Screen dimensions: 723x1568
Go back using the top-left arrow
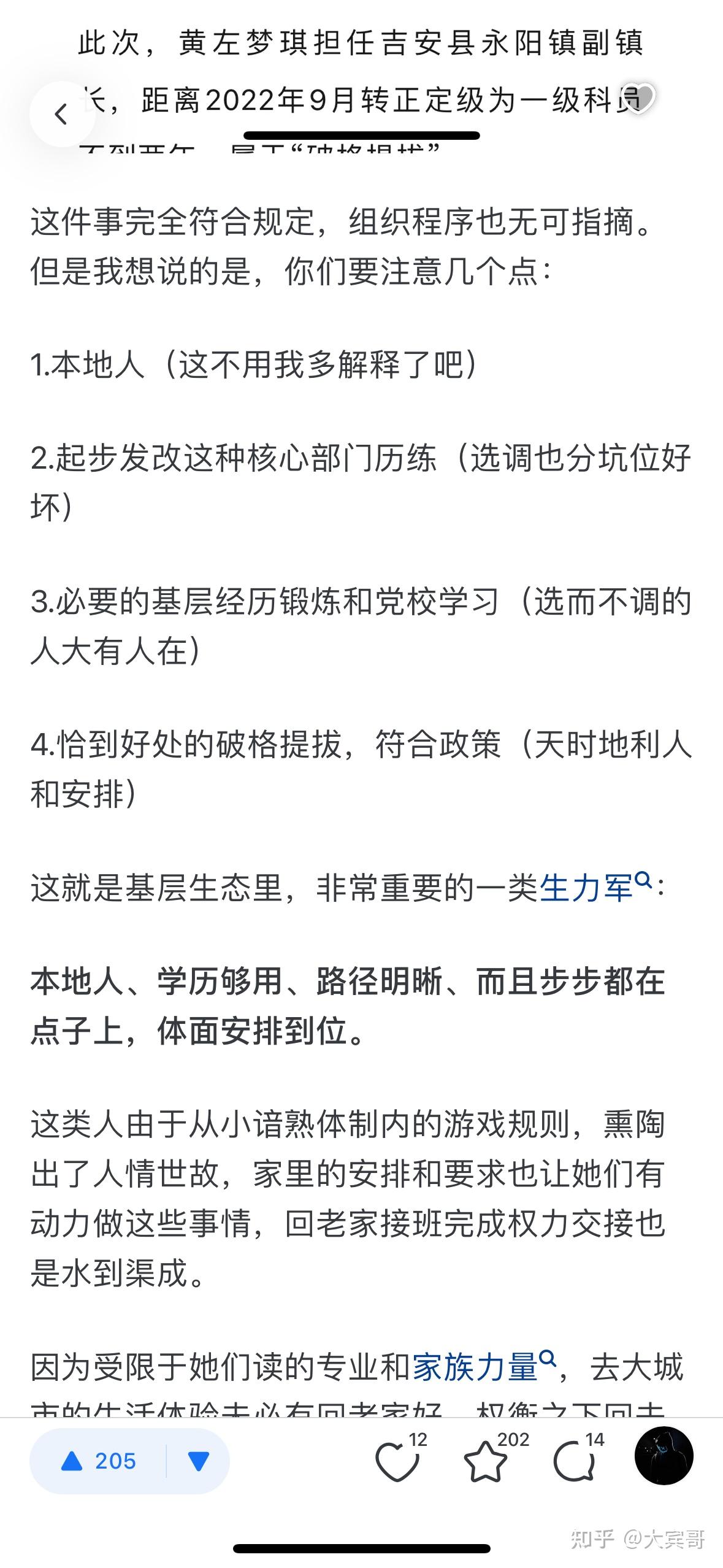(62, 114)
